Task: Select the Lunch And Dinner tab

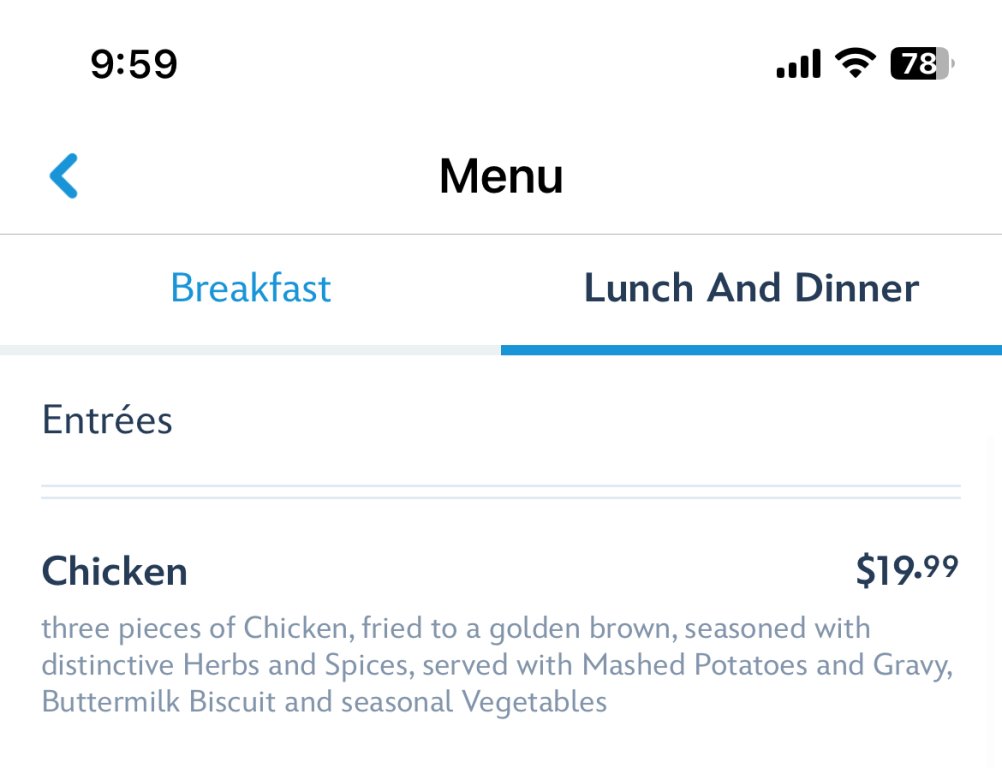Action: tap(751, 289)
